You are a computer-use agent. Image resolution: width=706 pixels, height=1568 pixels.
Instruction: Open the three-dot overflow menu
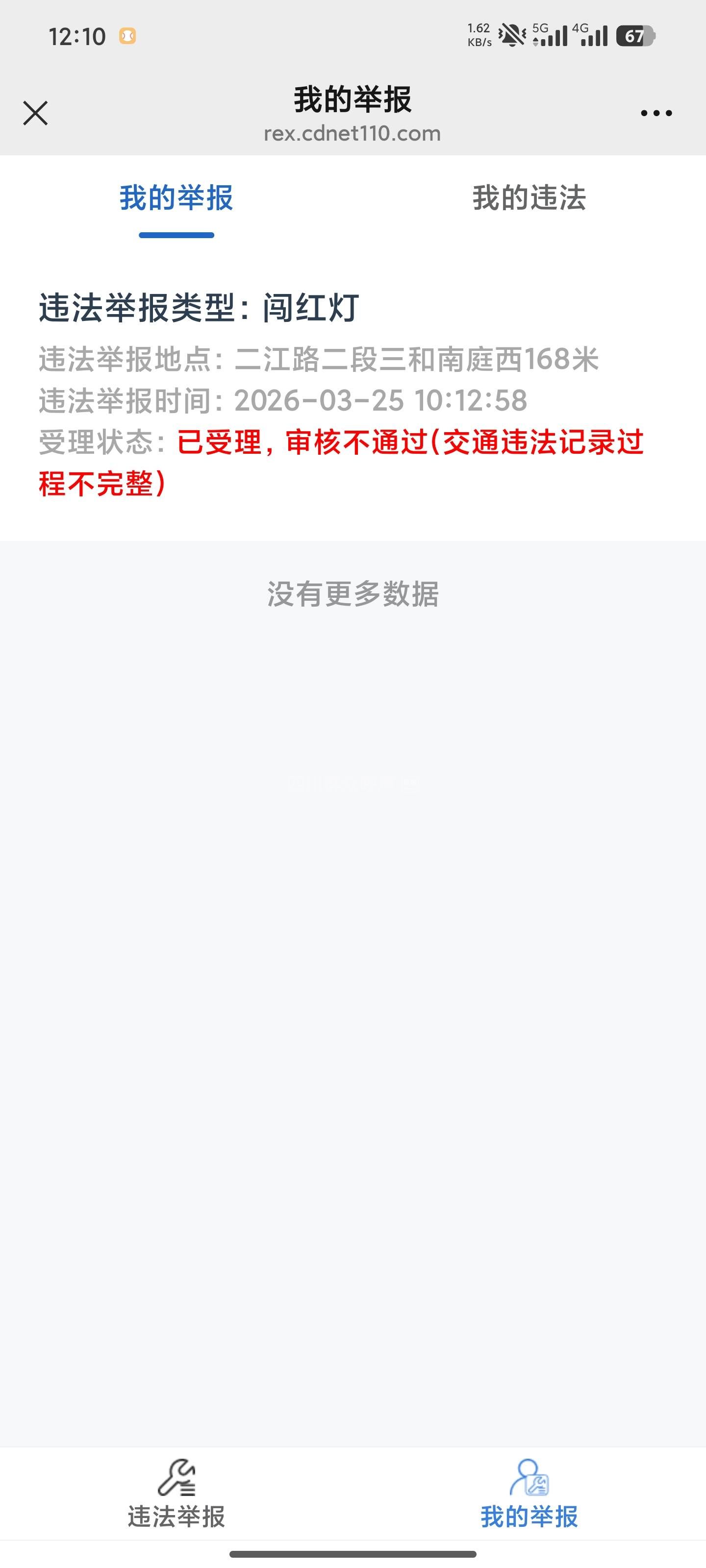[656, 113]
